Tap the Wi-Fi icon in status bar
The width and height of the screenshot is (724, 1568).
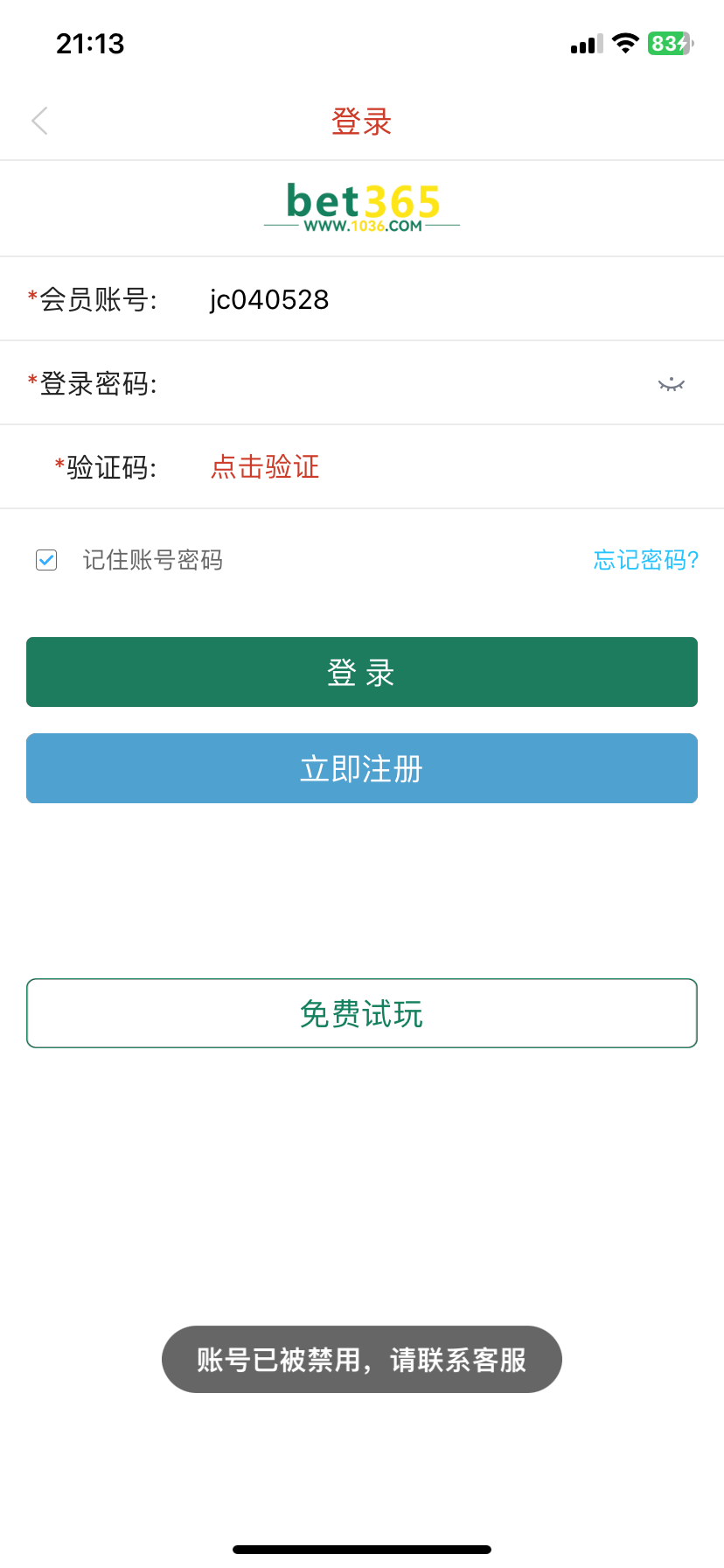click(x=624, y=43)
